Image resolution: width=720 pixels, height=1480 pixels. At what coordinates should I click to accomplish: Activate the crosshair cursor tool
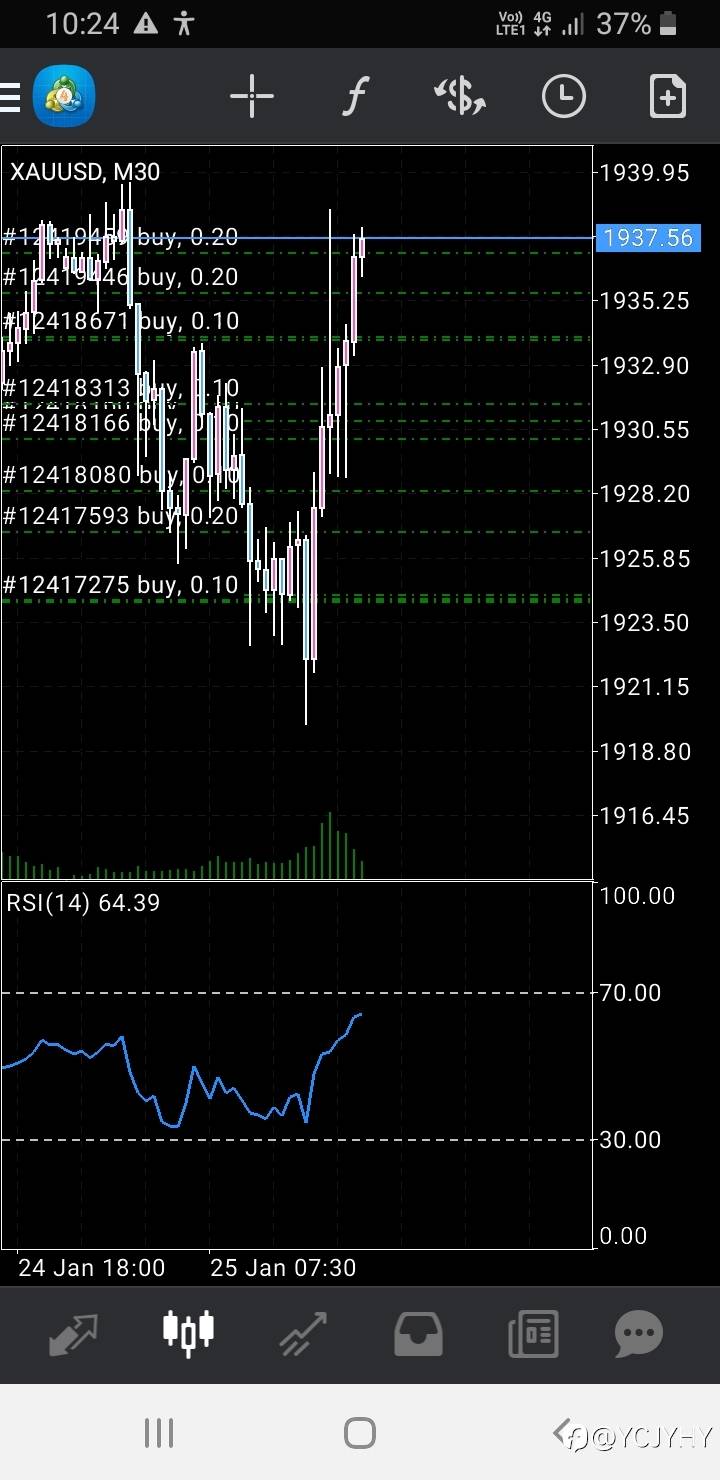point(252,97)
